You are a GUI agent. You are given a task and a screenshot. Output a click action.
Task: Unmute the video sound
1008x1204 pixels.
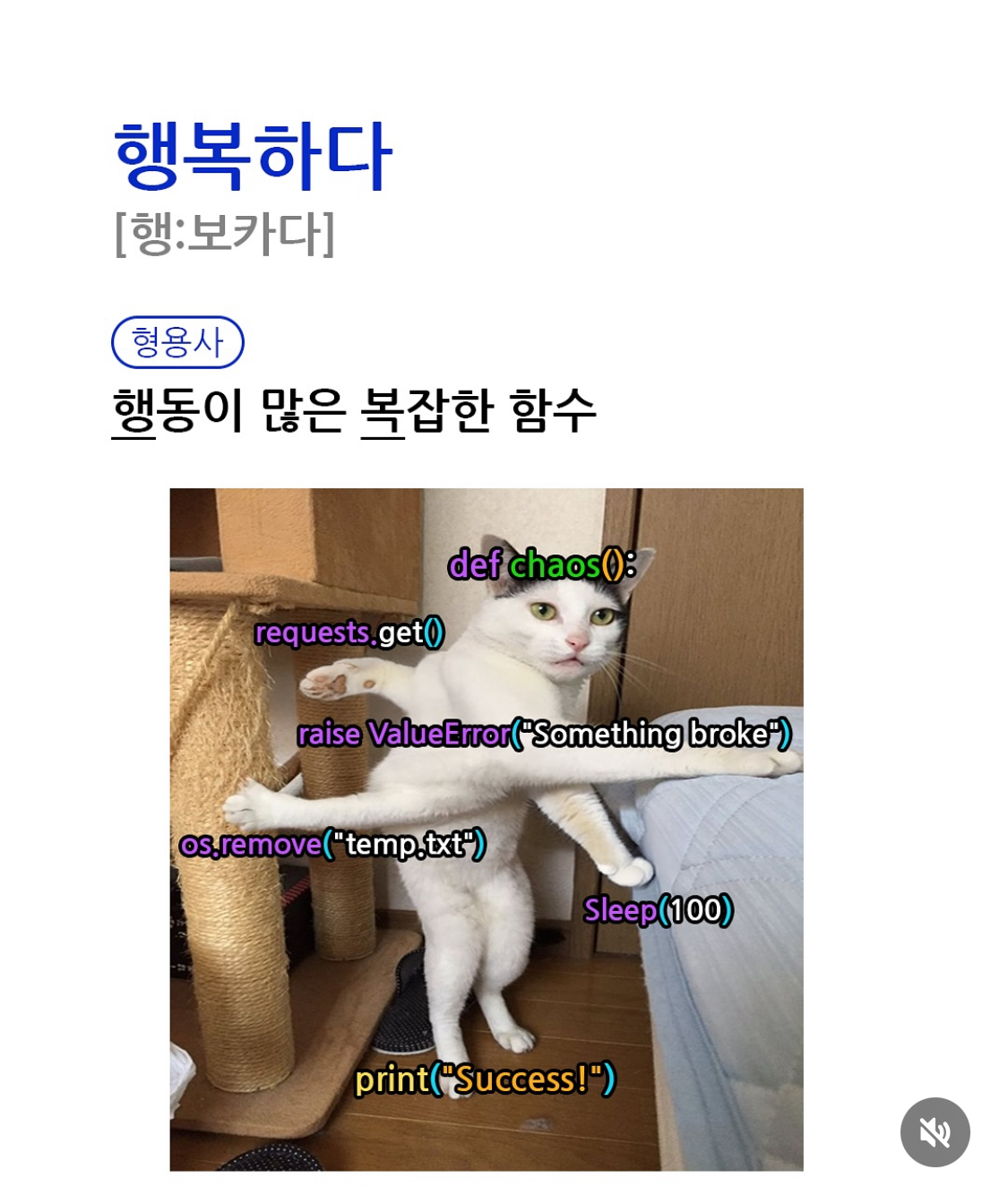pyautogui.click(x=935, y=1132)
